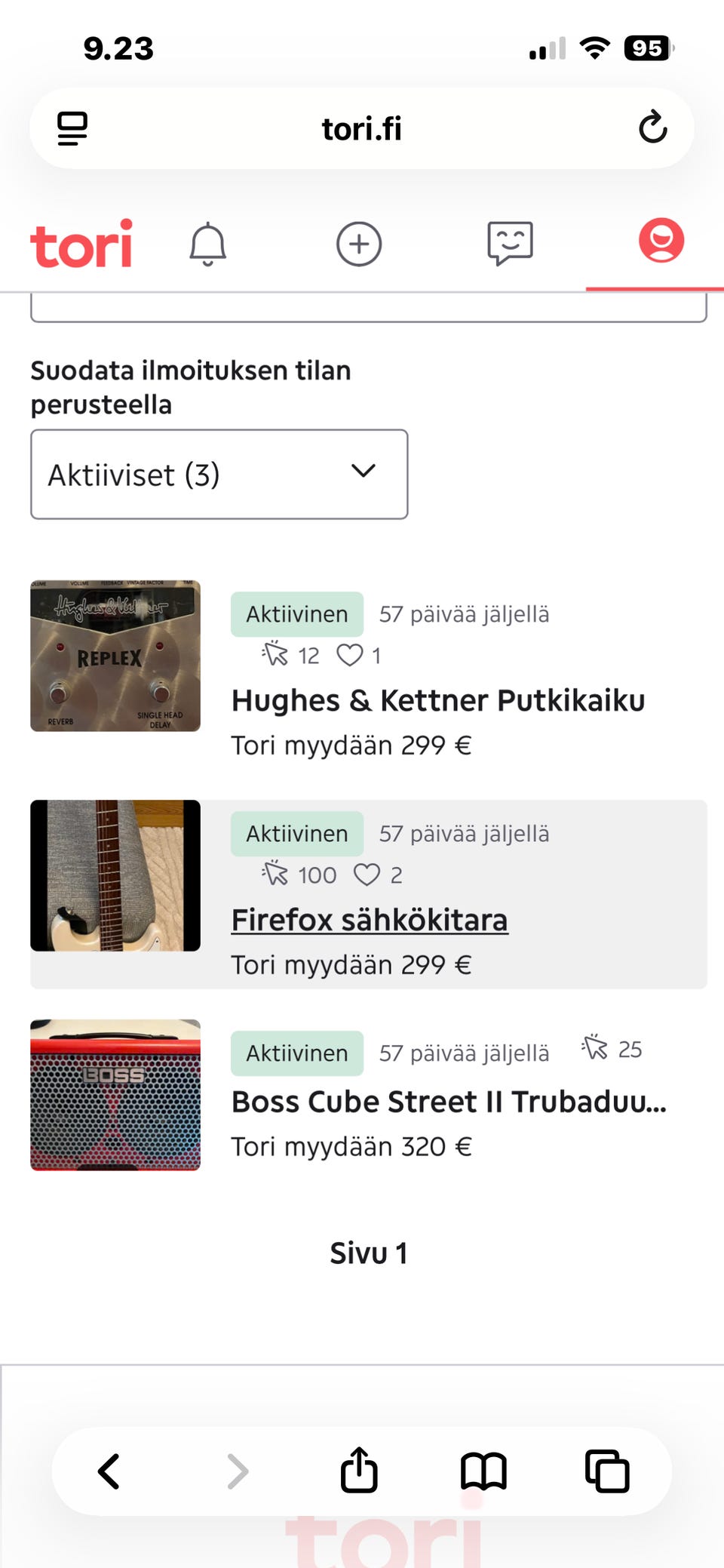Favorite the Hughes & Kettner listing heart
Screen dimensions: 724x1568
pyautogui.click(x=351, y=655)
